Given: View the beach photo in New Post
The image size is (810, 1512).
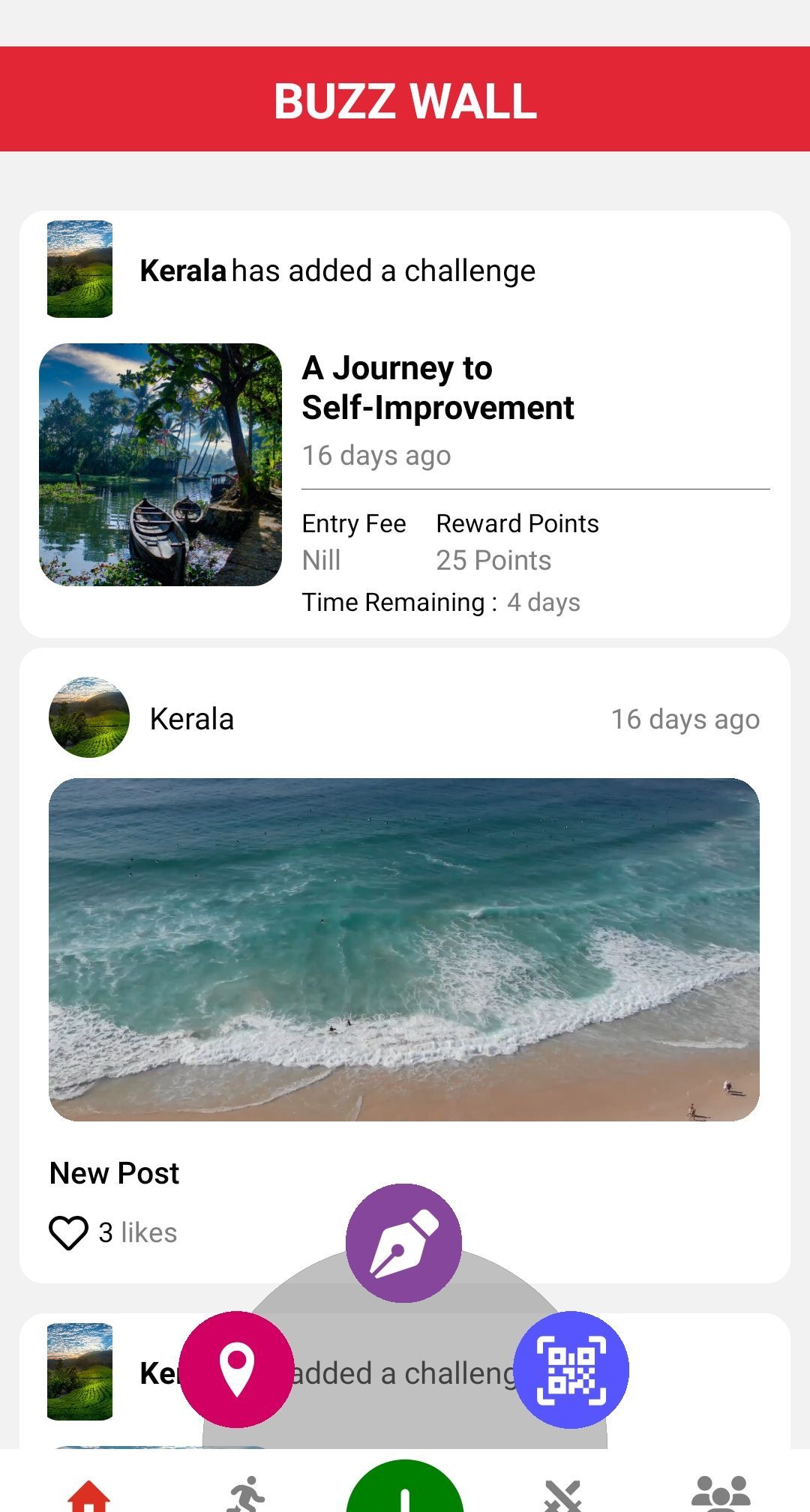Looking at the screenshot, I should pyautogui.click(x=404, y=949).
